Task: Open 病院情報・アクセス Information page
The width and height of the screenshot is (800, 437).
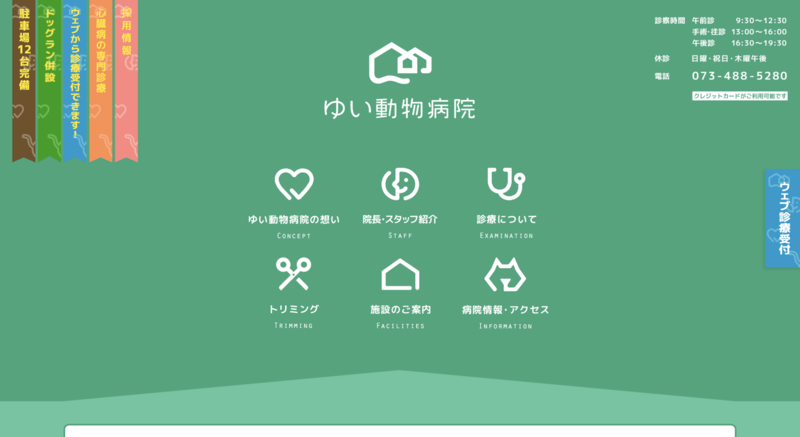Action: pyautogui.click(x=506, y=292)
